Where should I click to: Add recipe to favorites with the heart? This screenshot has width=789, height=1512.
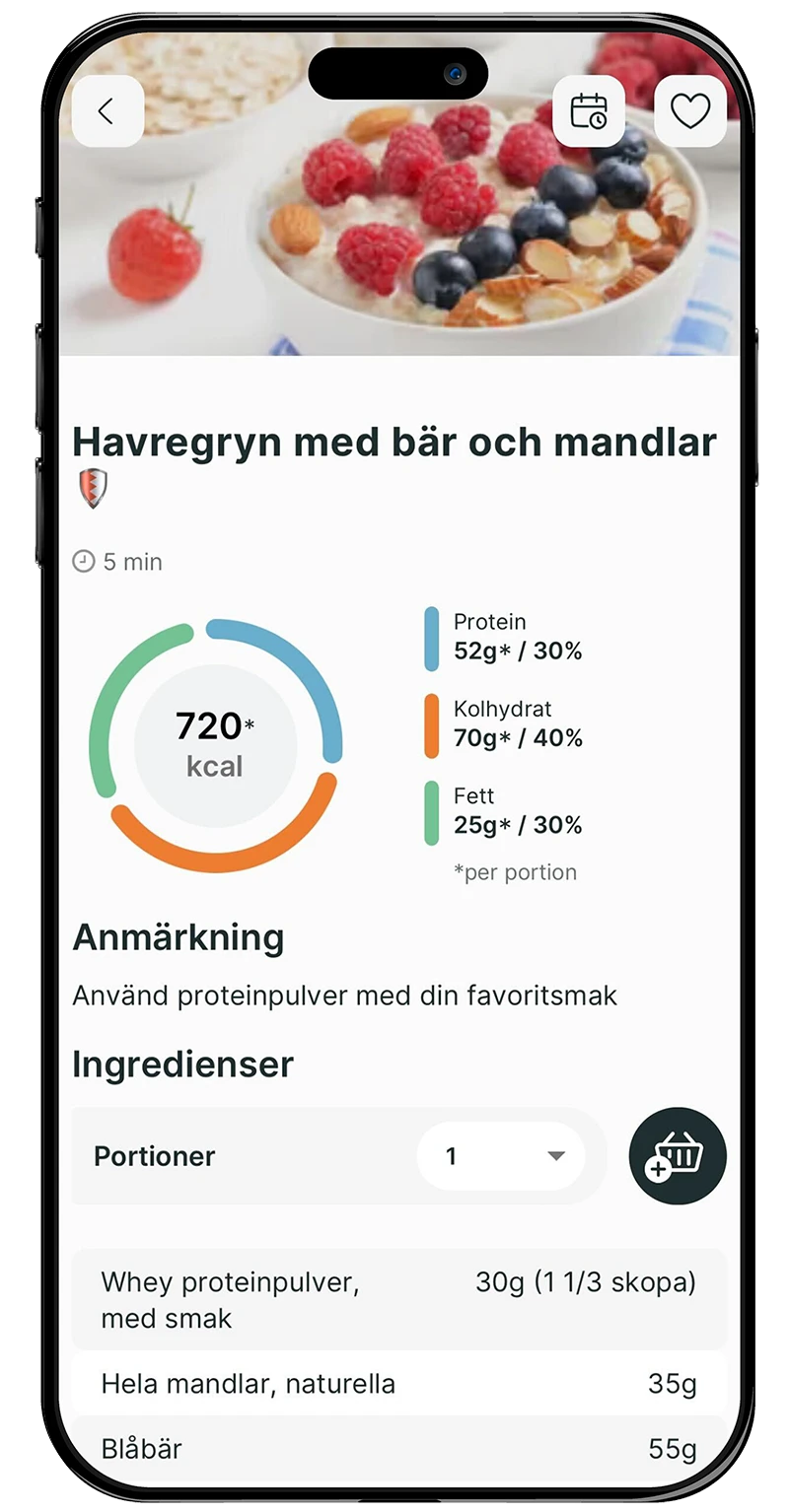tap(689, 111)
